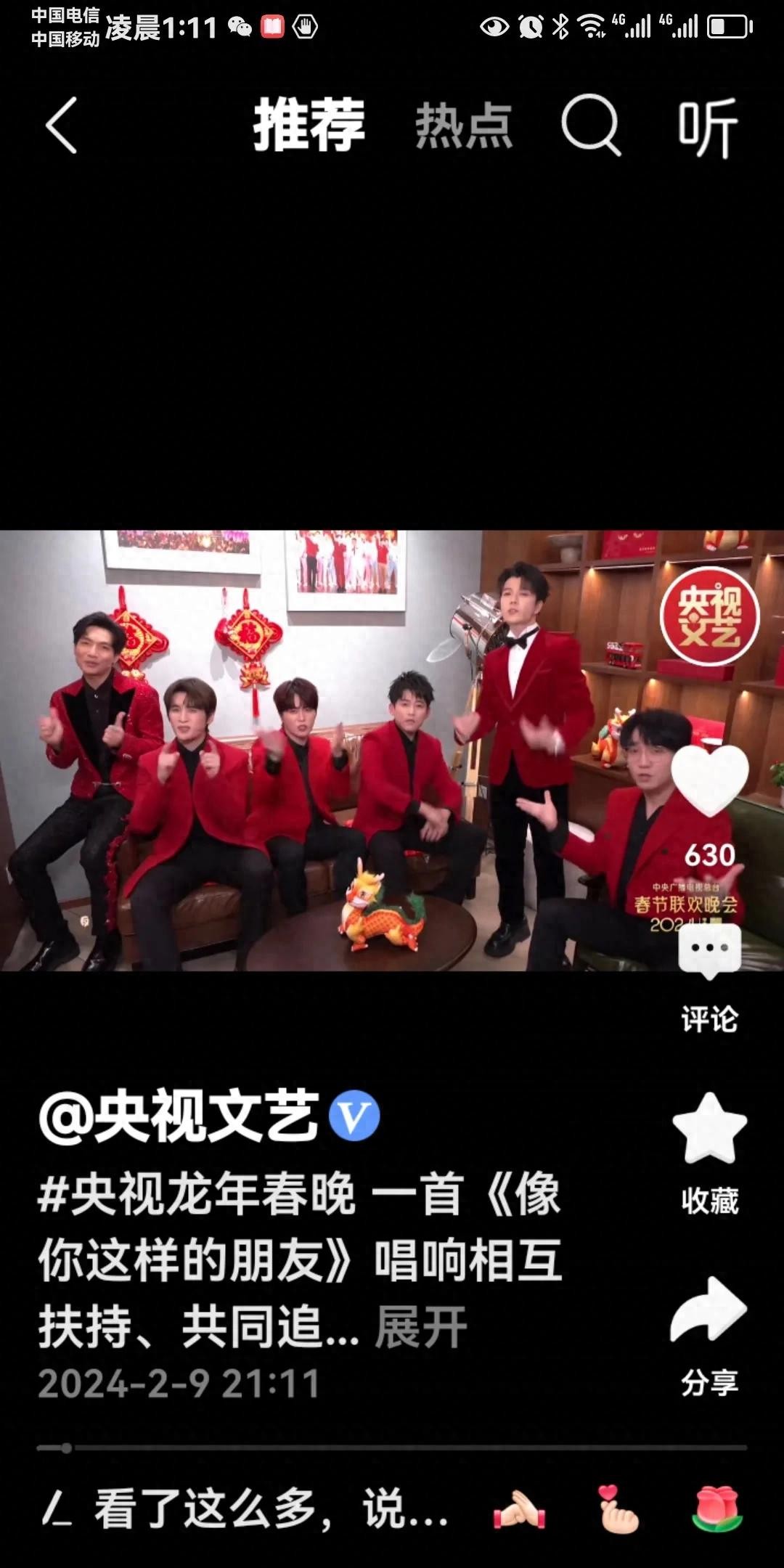This screenshot has height=1568, width=784.
Task: Switch to the 推荐 tab
Action: click(x=309, y=126)
